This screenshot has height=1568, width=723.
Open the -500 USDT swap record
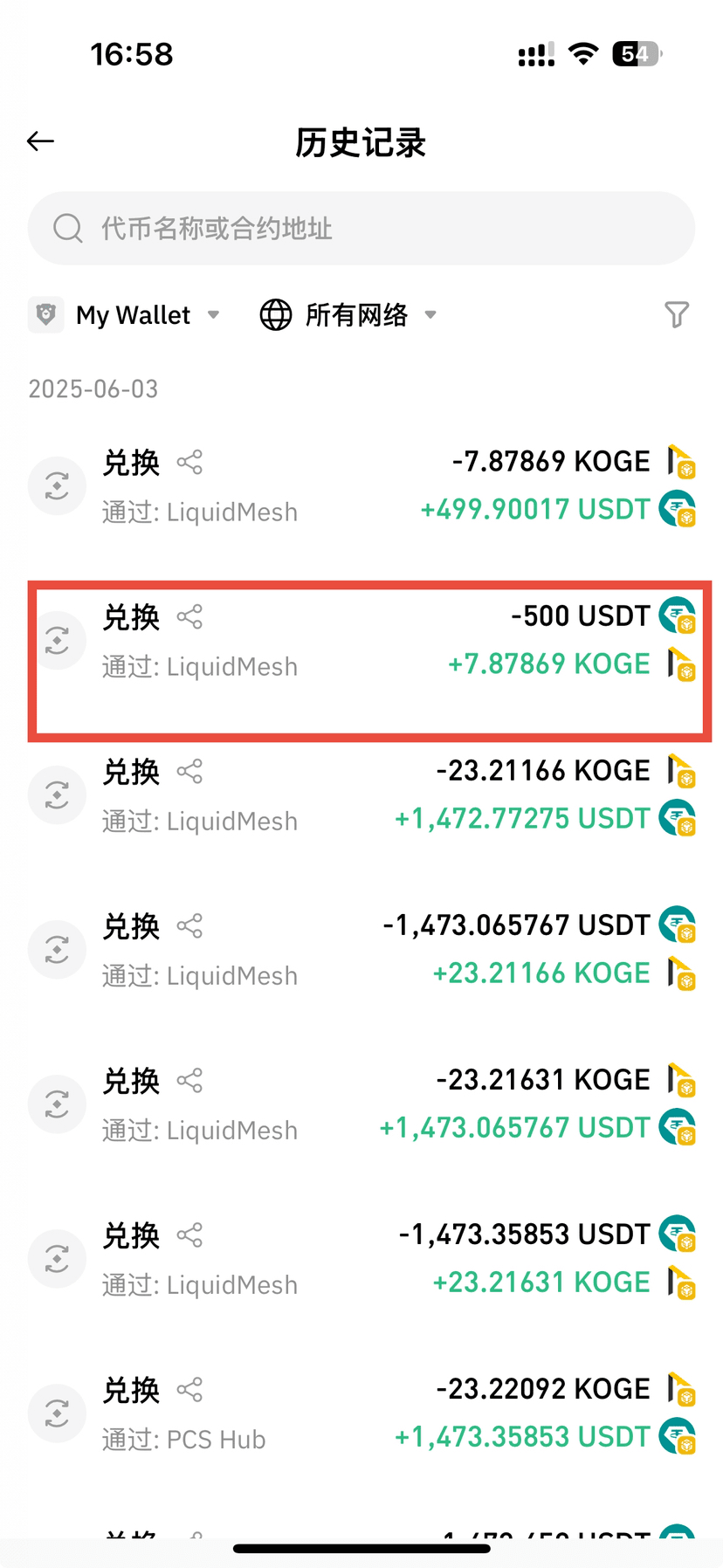click(361, 642)
